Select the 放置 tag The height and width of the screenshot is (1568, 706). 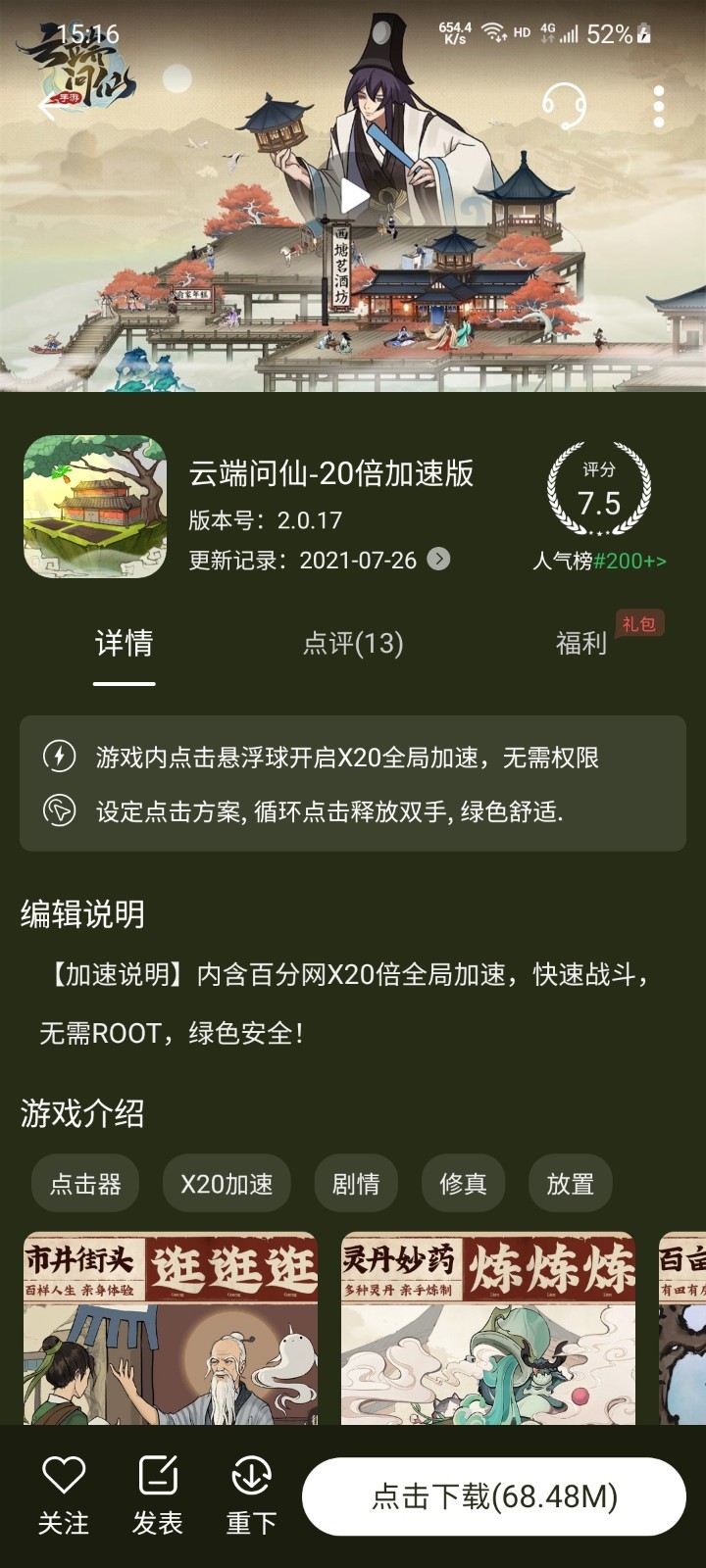tap(570, 1183)
